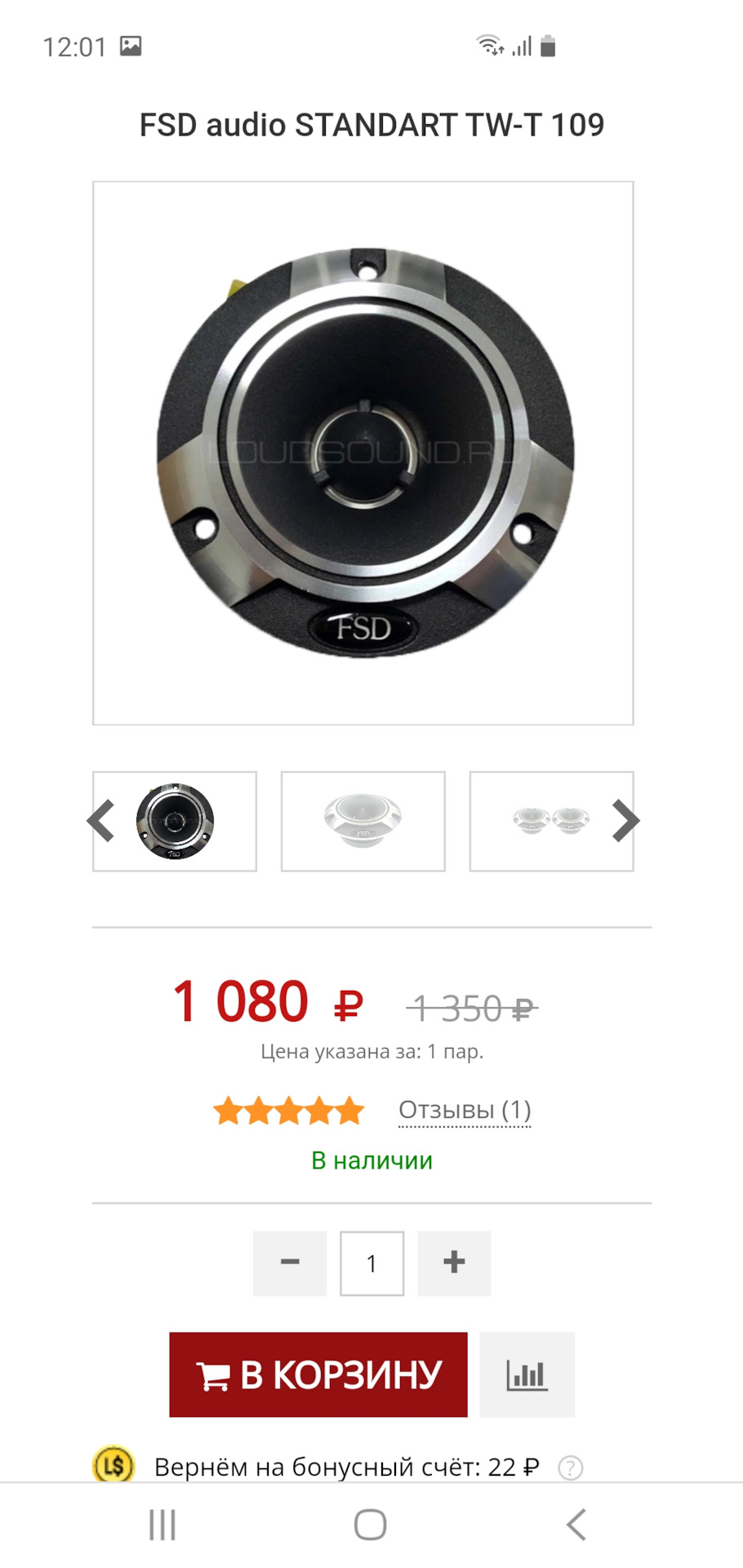
Task: Select the first black tweeter thumbnail
Action: pos(176,822)
